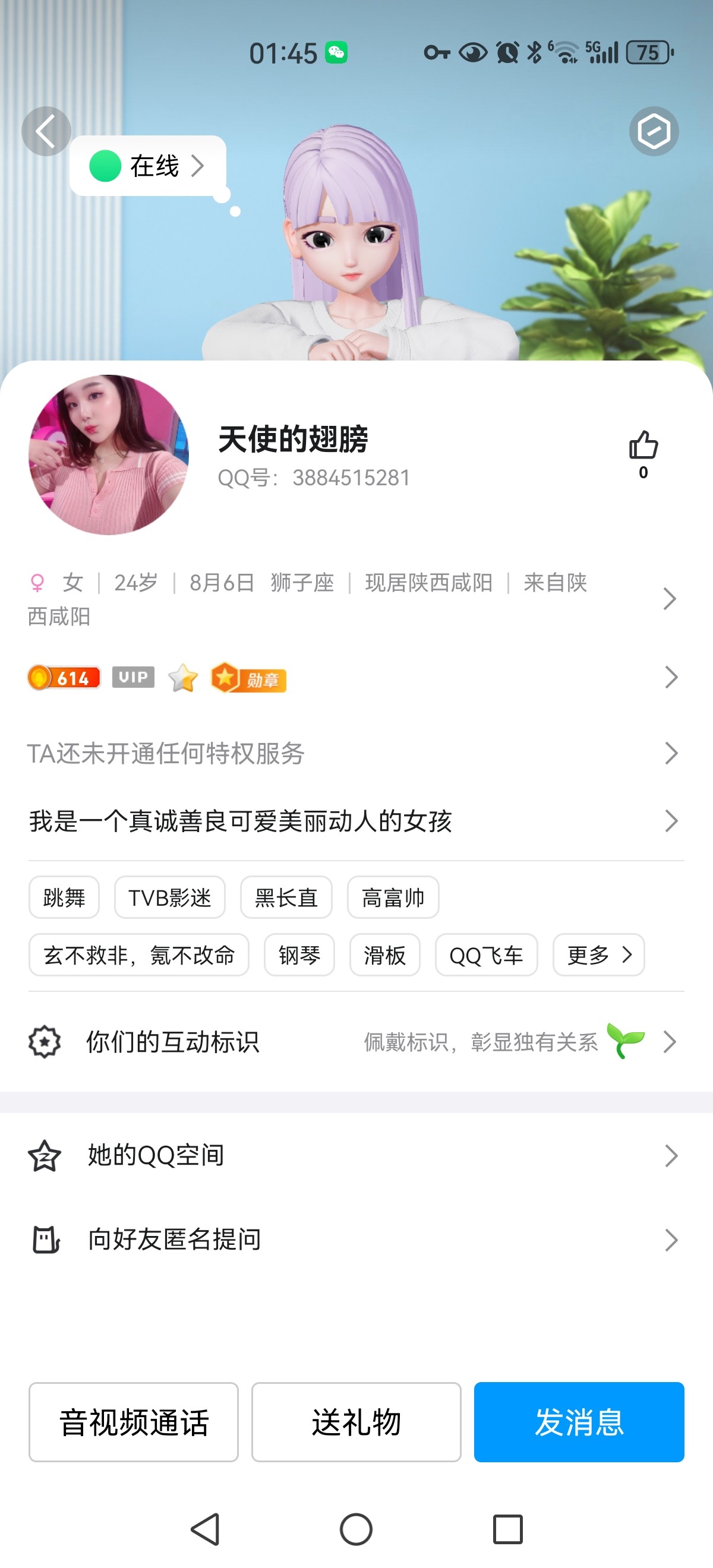Open 你们的互动标识 badge icon
The image size is (713, 1568).
click(43, 1041)
